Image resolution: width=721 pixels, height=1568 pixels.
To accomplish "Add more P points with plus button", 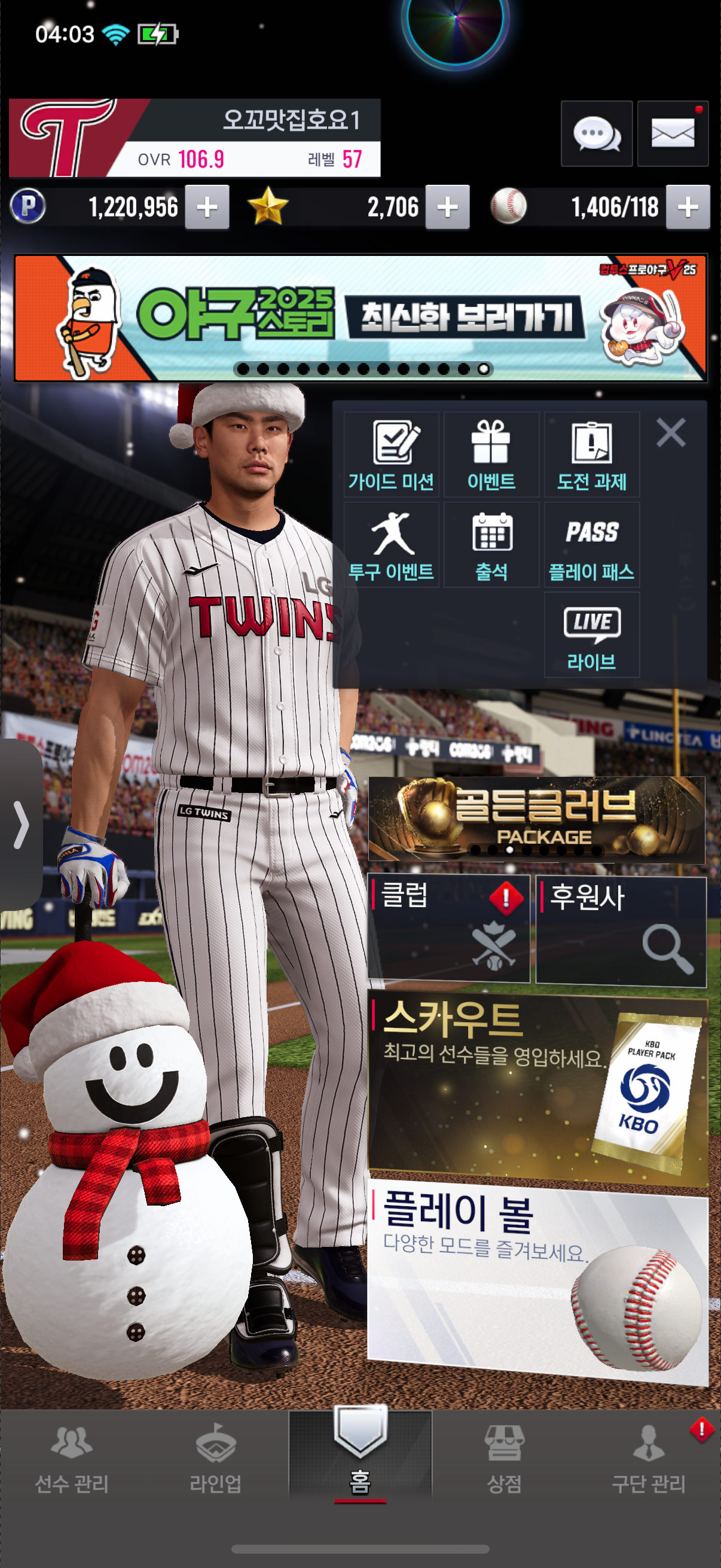I will point(207,208).
